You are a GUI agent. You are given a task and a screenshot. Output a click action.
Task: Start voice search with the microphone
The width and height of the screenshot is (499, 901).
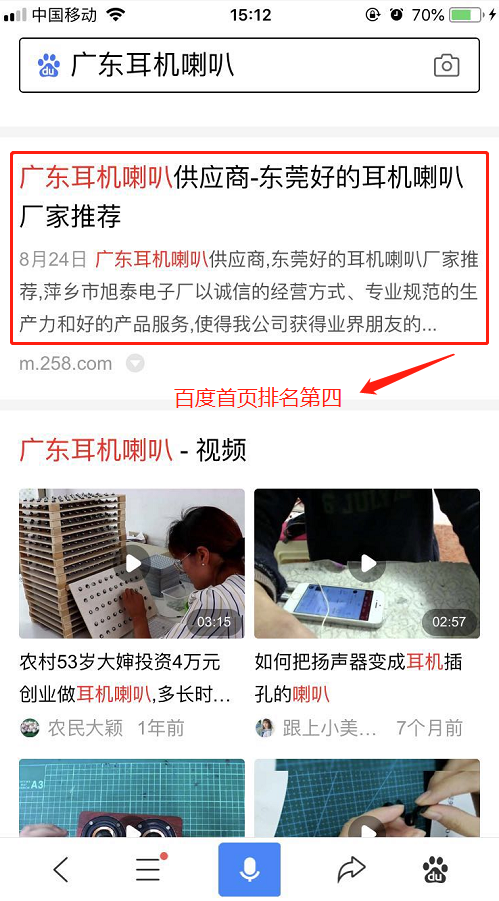coord(250,869)
